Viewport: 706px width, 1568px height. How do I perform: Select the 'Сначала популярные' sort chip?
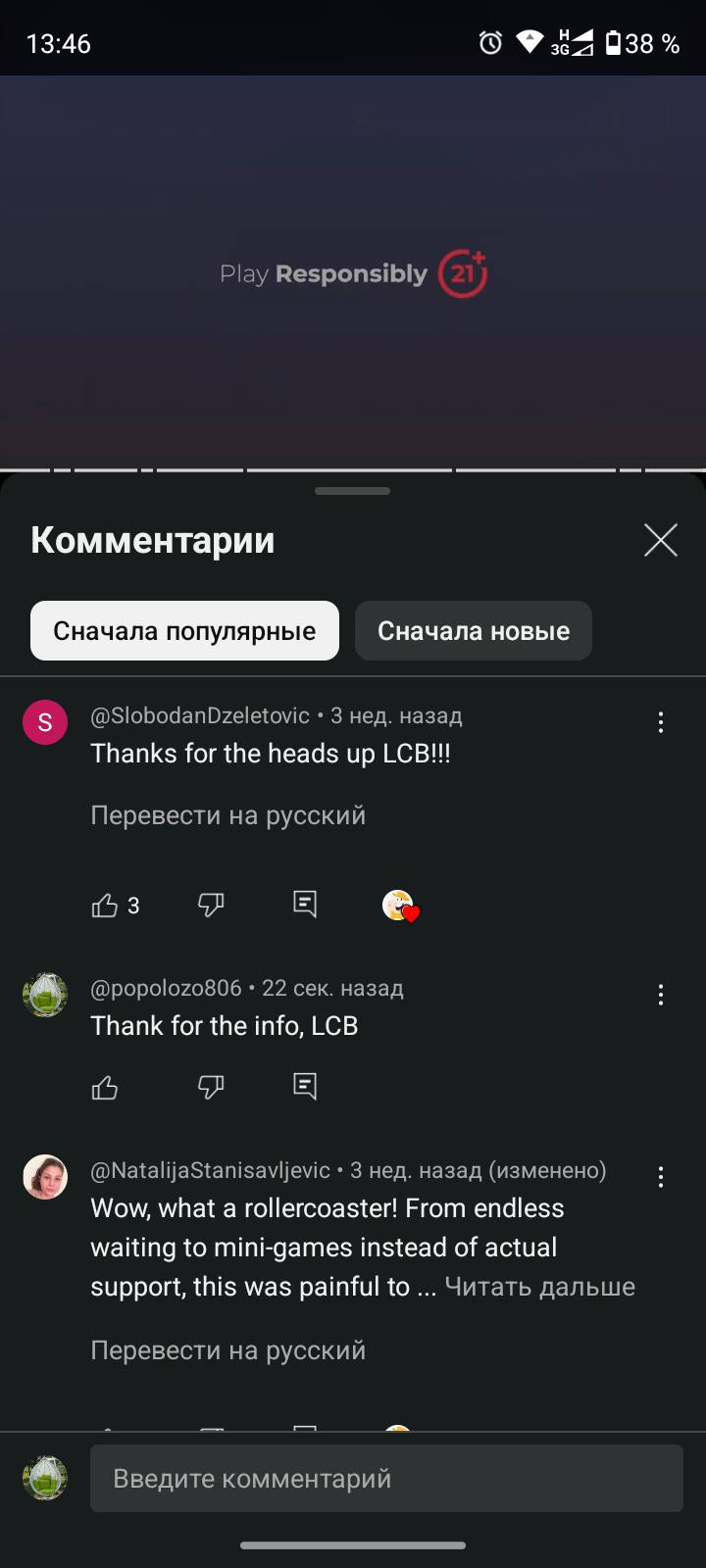point(184,631)
